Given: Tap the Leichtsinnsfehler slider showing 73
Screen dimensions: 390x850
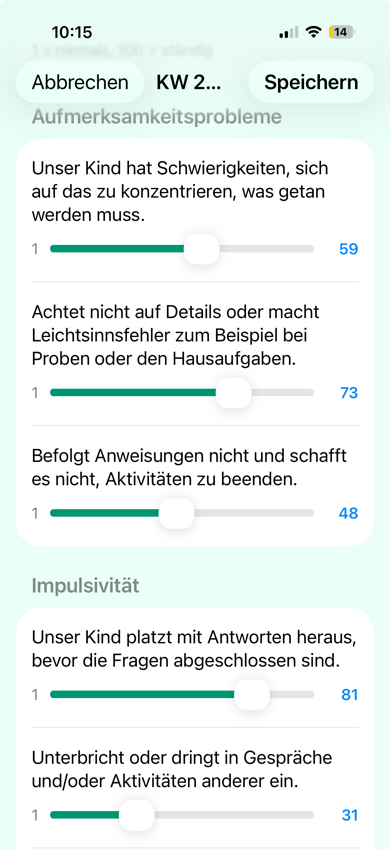Looking at the screenshot, I should pyautogui.click(x=182, y=392).
